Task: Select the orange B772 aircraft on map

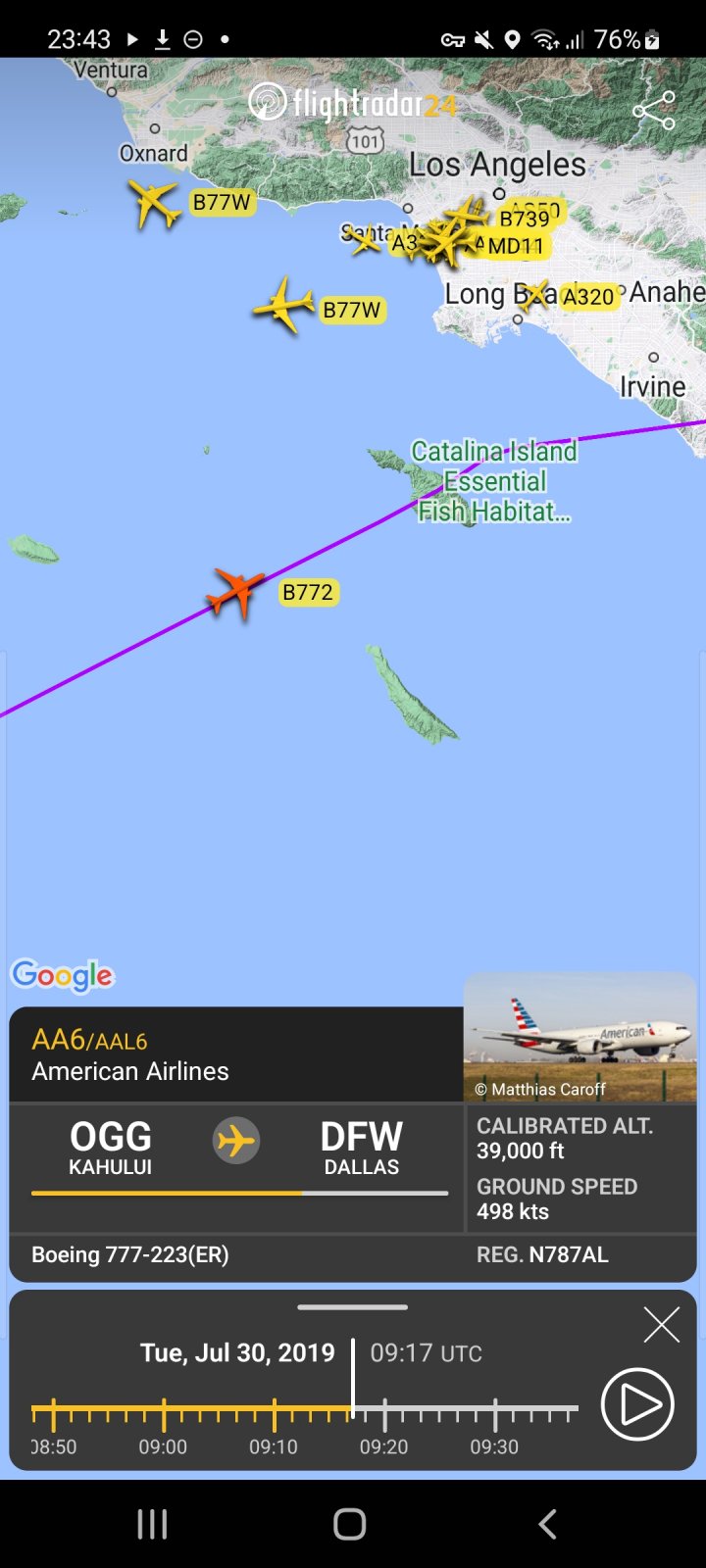Action: click(x=236, y=591)
